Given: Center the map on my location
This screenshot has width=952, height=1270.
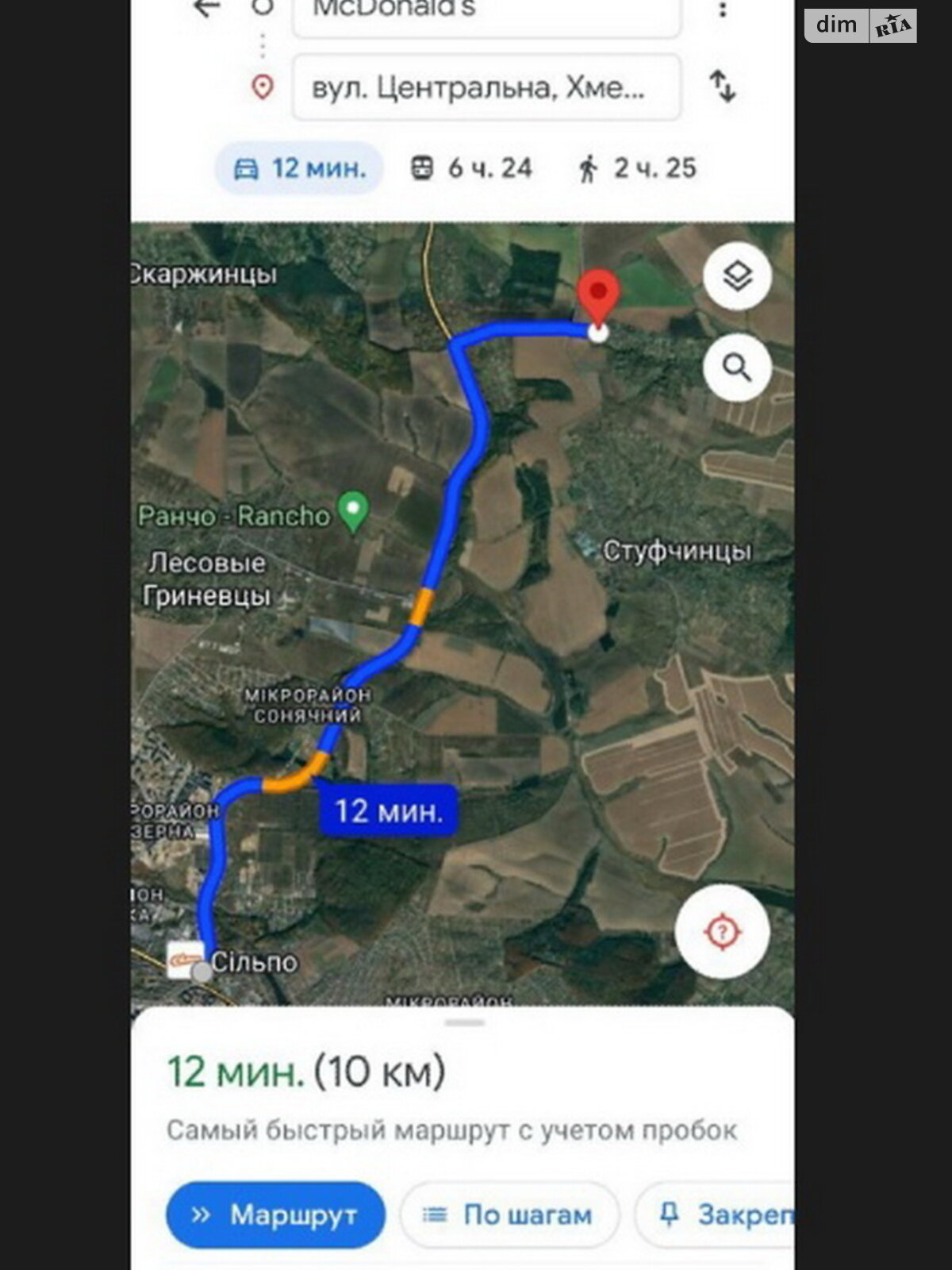Looking at the screenshot, I should pyautogui.click(x=722, y=931).
